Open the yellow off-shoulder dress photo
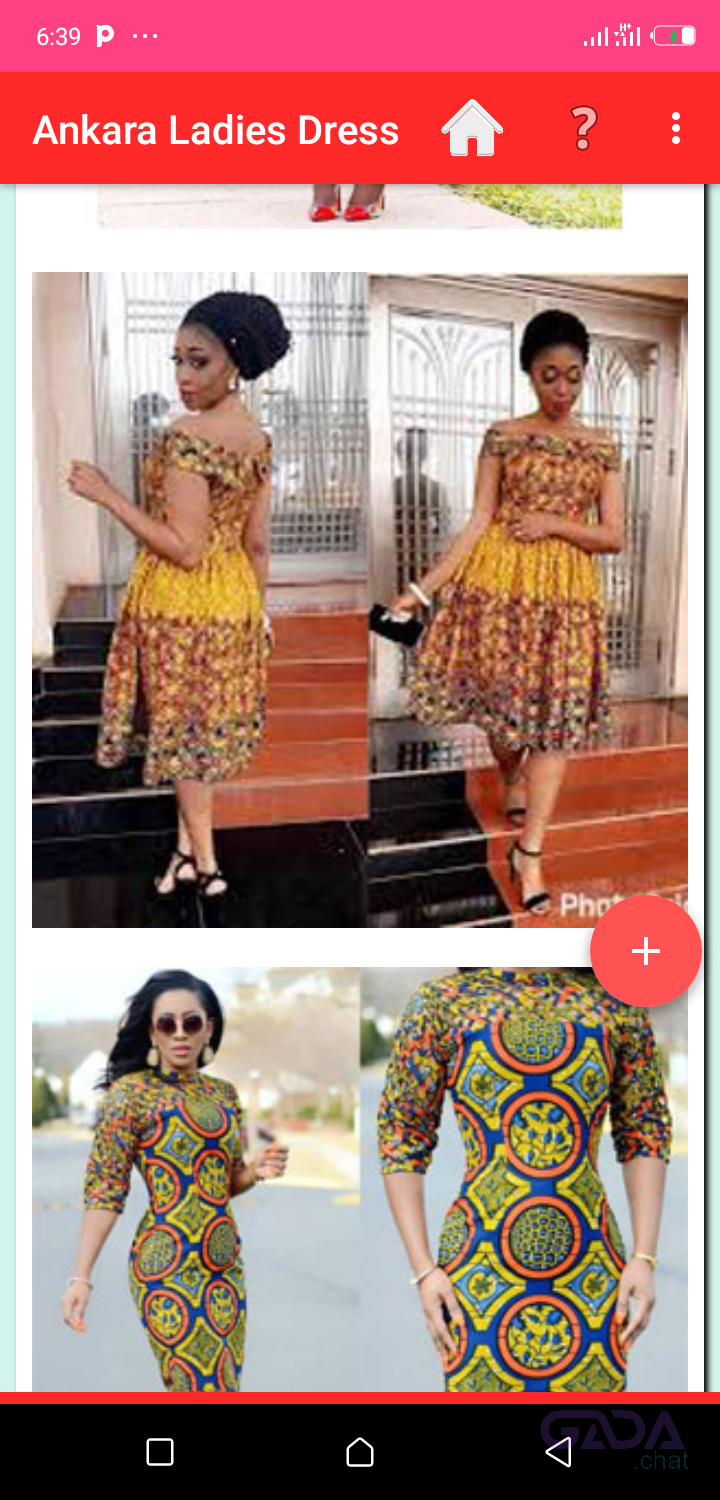The image size is (720, 1500). [359, 599]
